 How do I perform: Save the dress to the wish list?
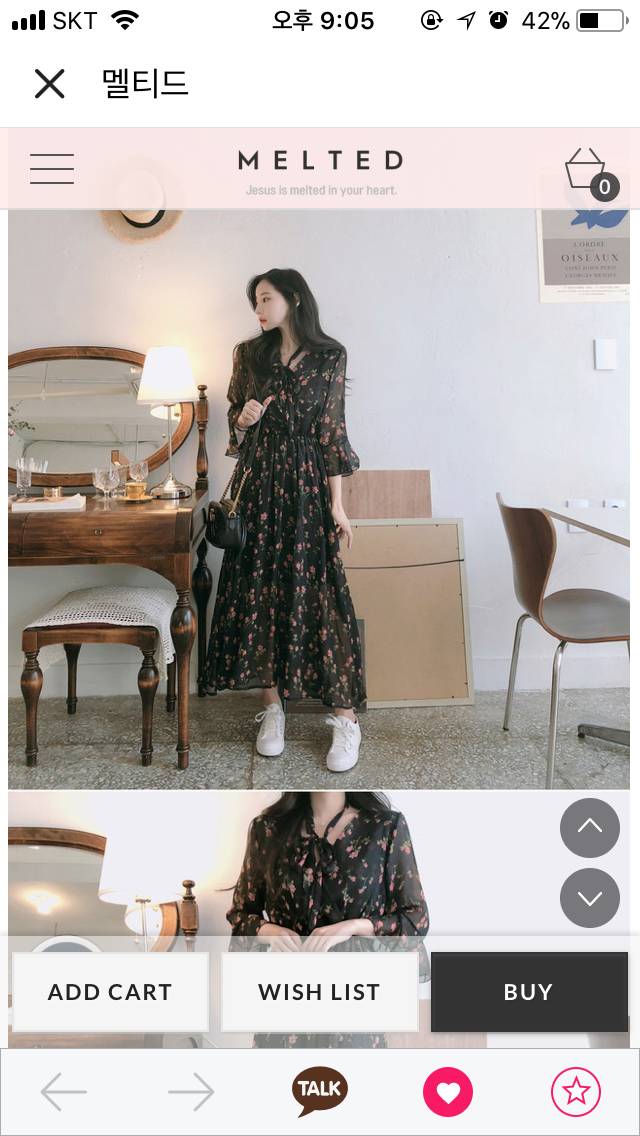click(x=319, y=992)
